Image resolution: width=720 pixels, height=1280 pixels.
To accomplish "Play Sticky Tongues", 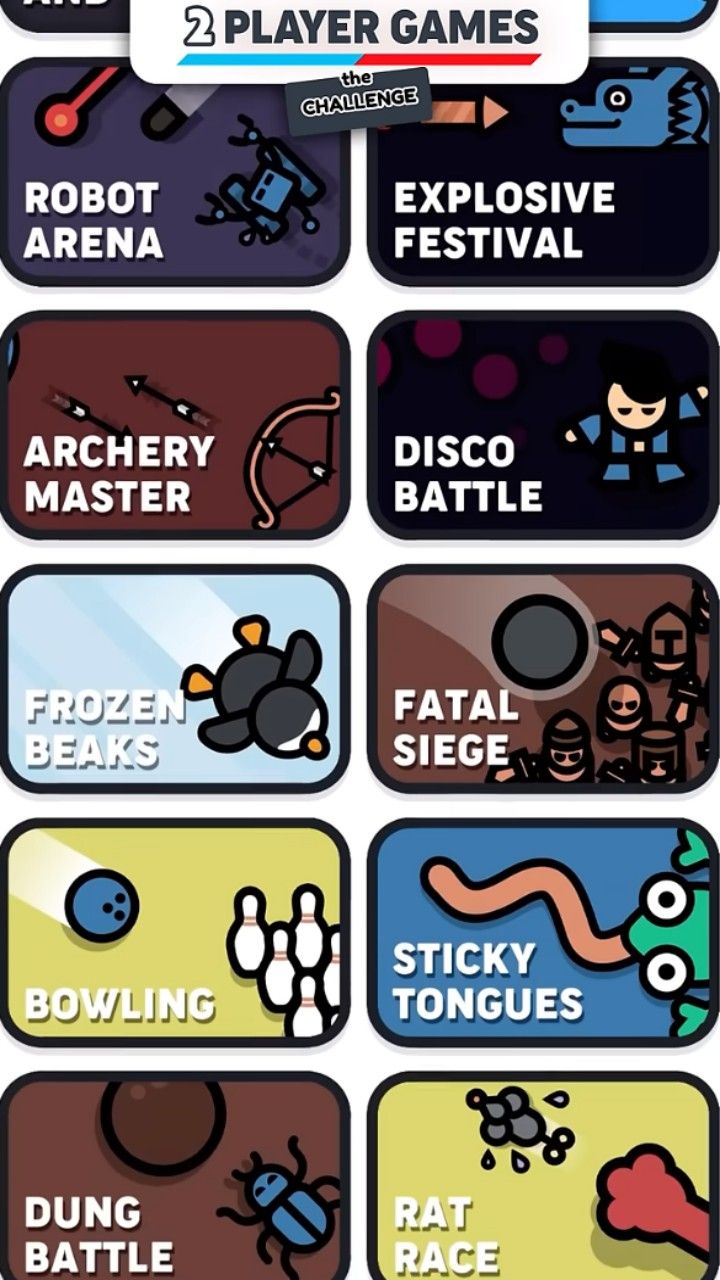I will click(543, 933).
